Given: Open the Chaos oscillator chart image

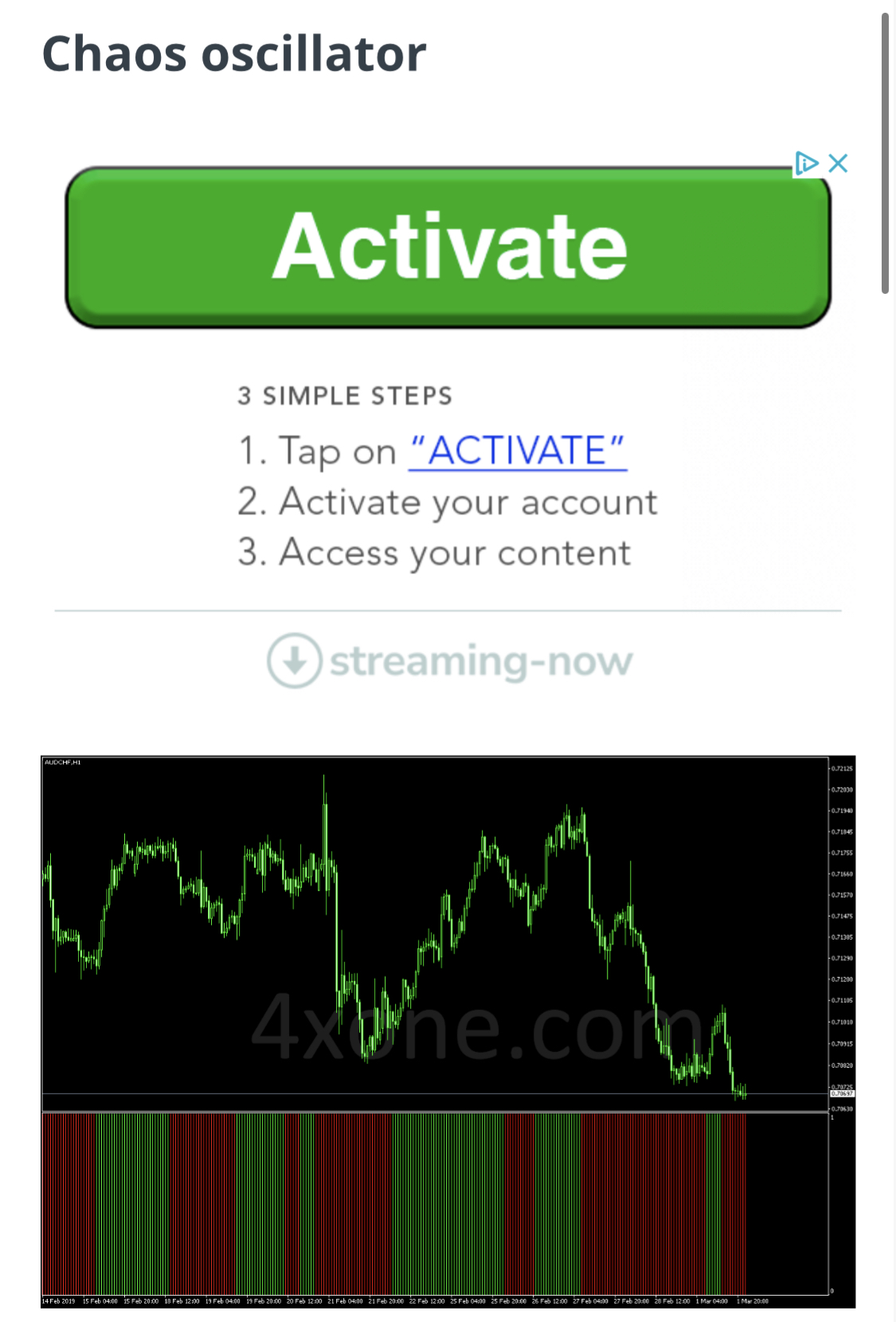Looking at the screenshot, I should click(x=448, y=1031).
